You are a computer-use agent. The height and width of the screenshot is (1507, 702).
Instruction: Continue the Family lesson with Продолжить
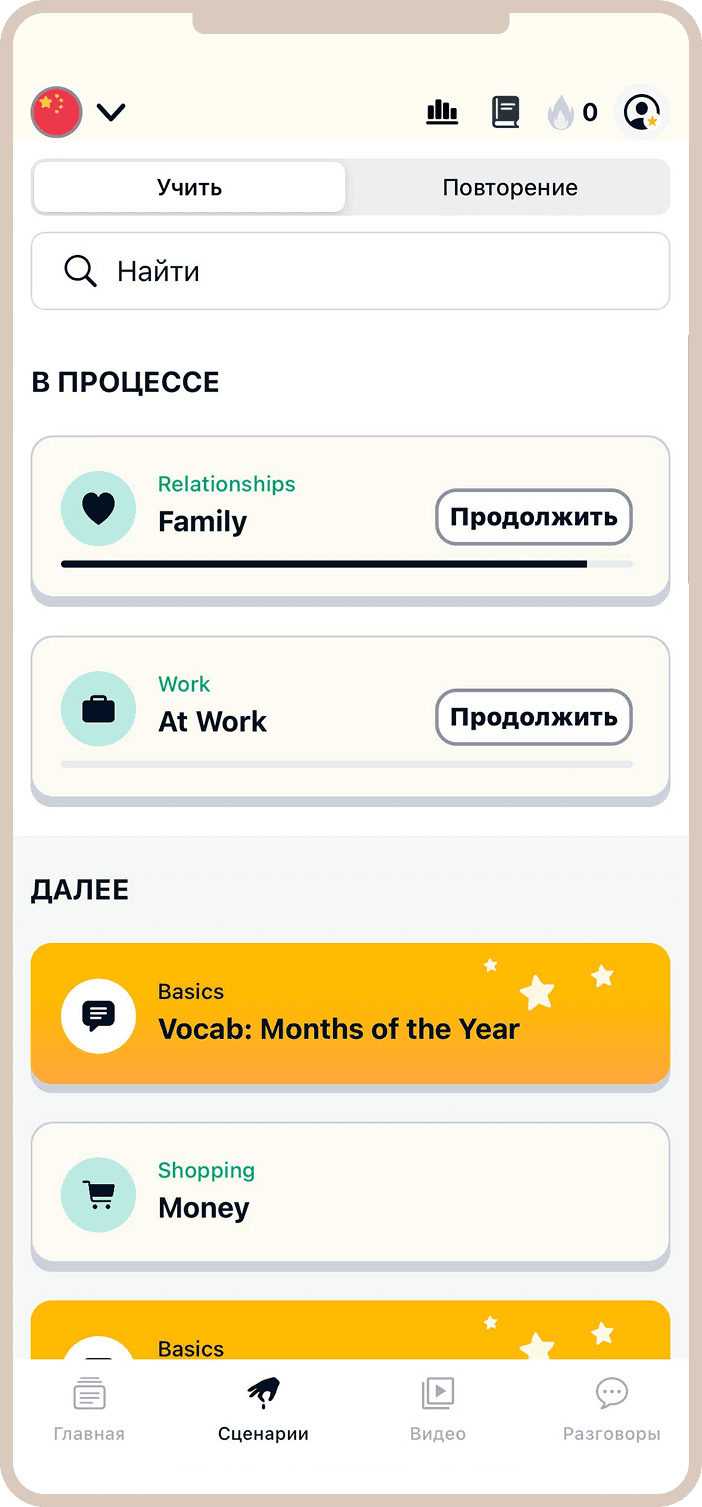(533, 517)
